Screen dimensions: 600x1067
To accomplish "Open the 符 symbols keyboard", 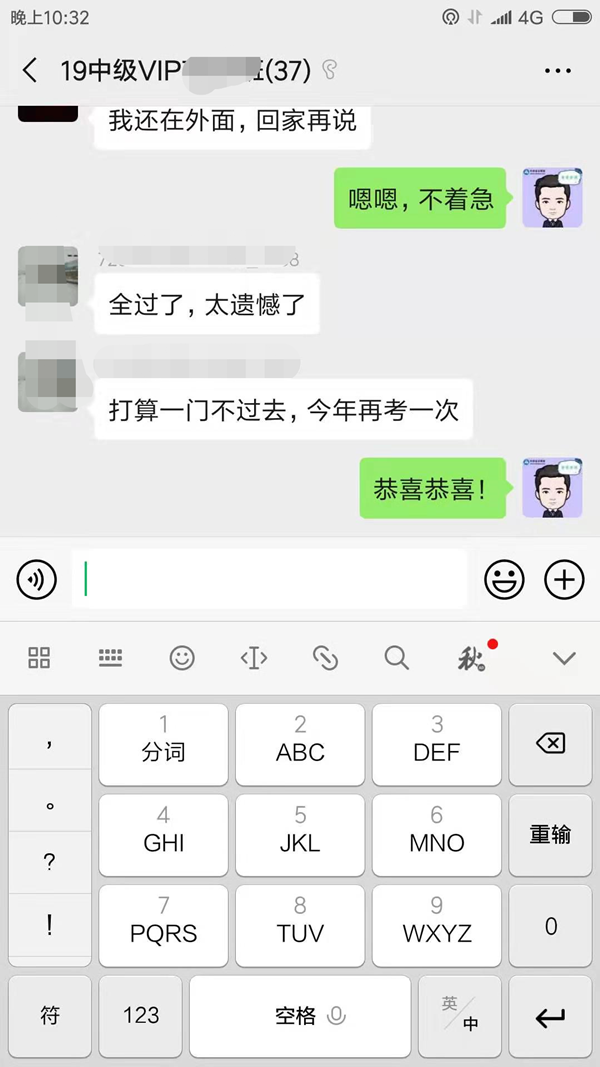I will point(49,1016).
